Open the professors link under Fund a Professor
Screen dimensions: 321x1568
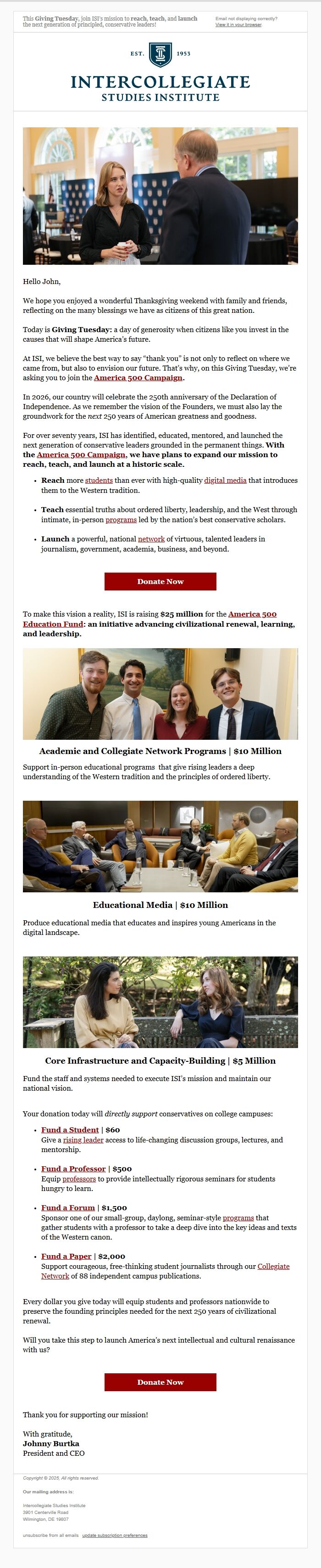[x=79, y=1179]
